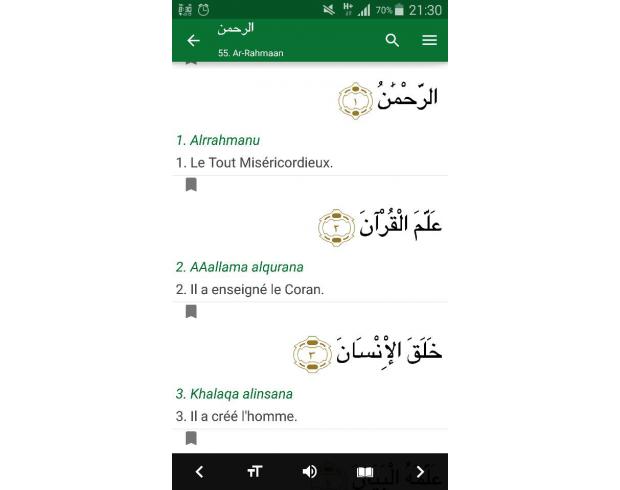The image size is (620, 490).
Task: Bookmark verse 2 AAallama alqurana
Action: [191, 311]
